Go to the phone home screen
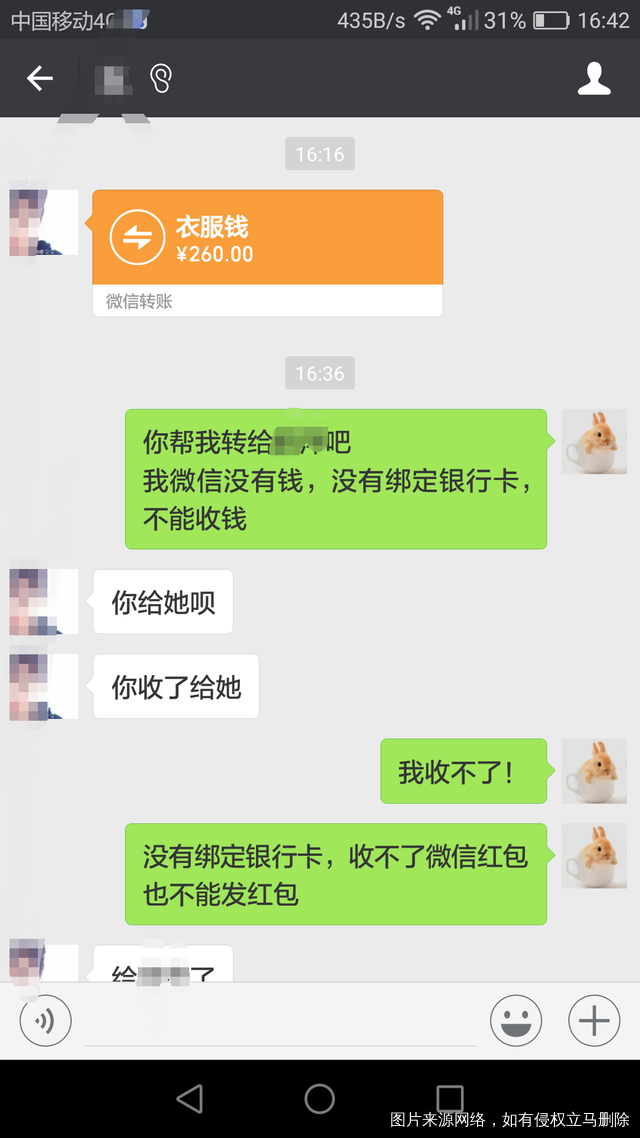 click(x=320, y=1099)
